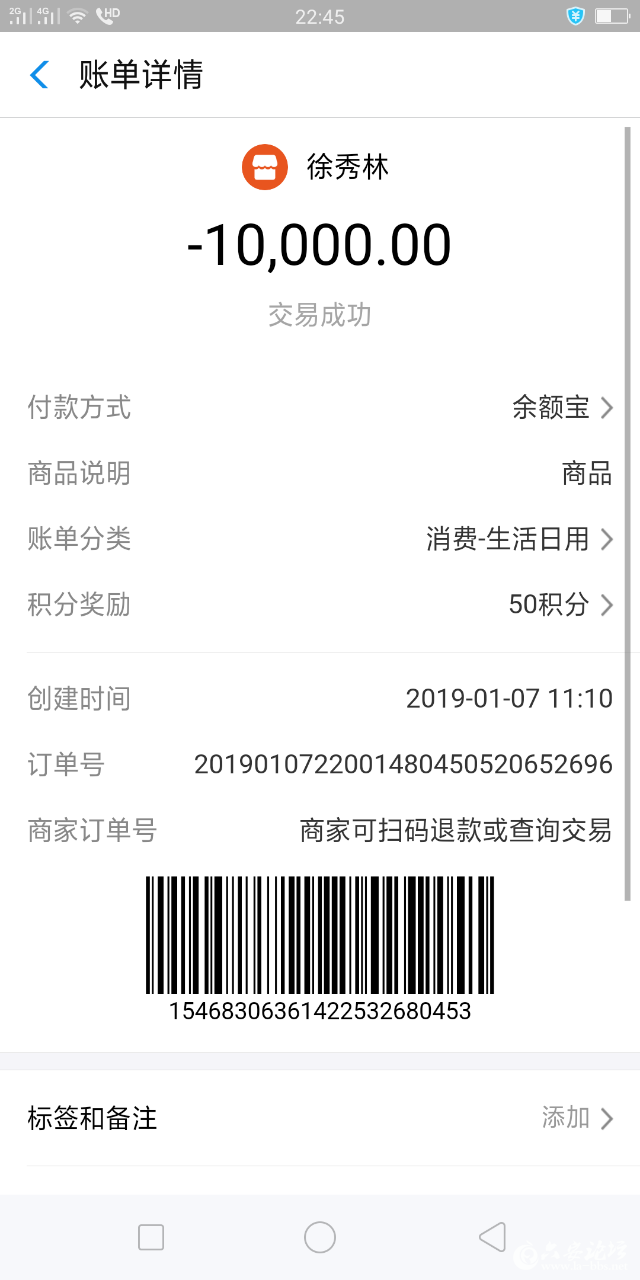Open merchant 徐秀林 profile
Image resolution: width=640 pixels, height=1280 pixels.
[316, 167]
